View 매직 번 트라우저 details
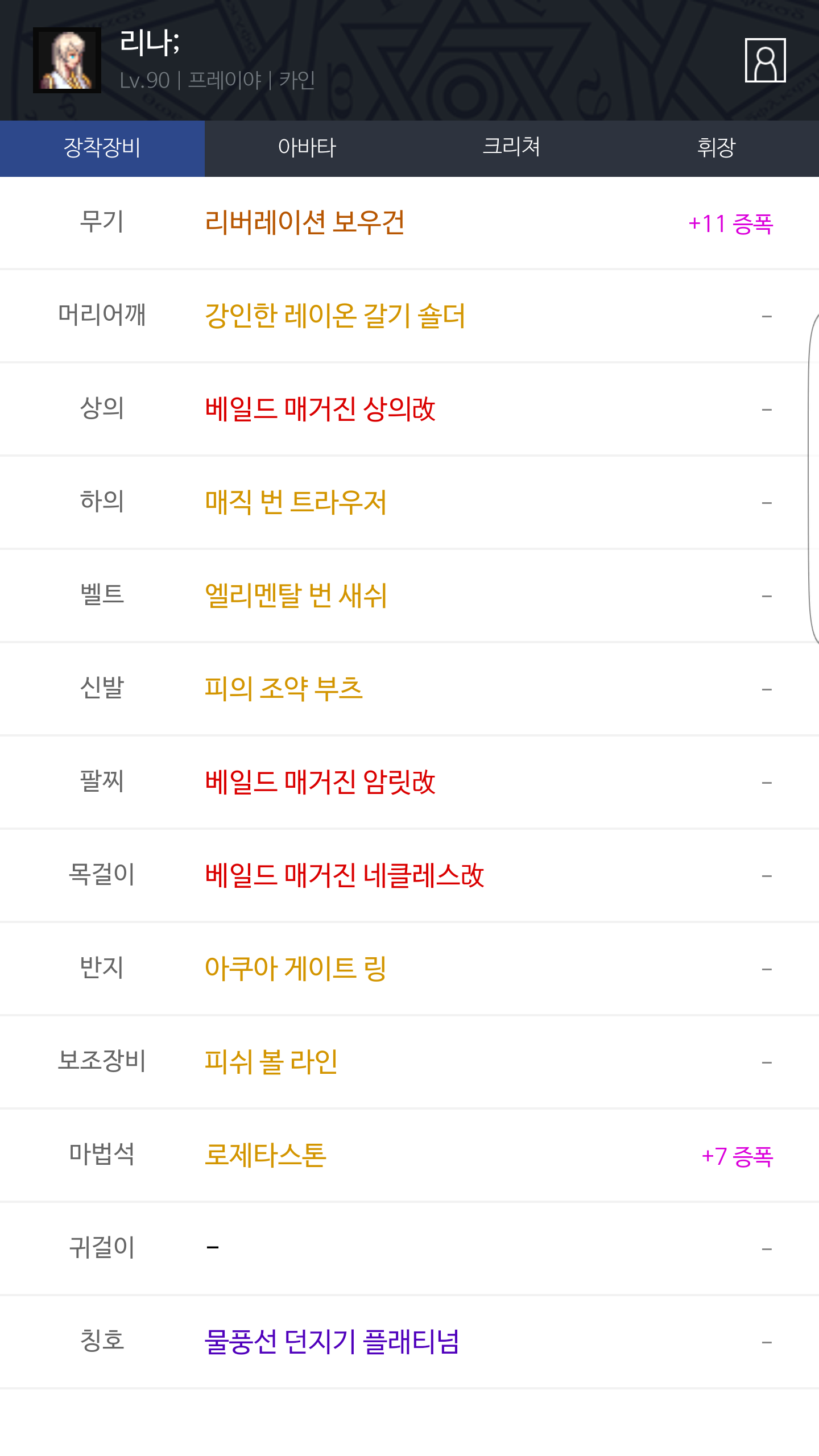This screenshot has height=1456, width=819. pos(296,502)
